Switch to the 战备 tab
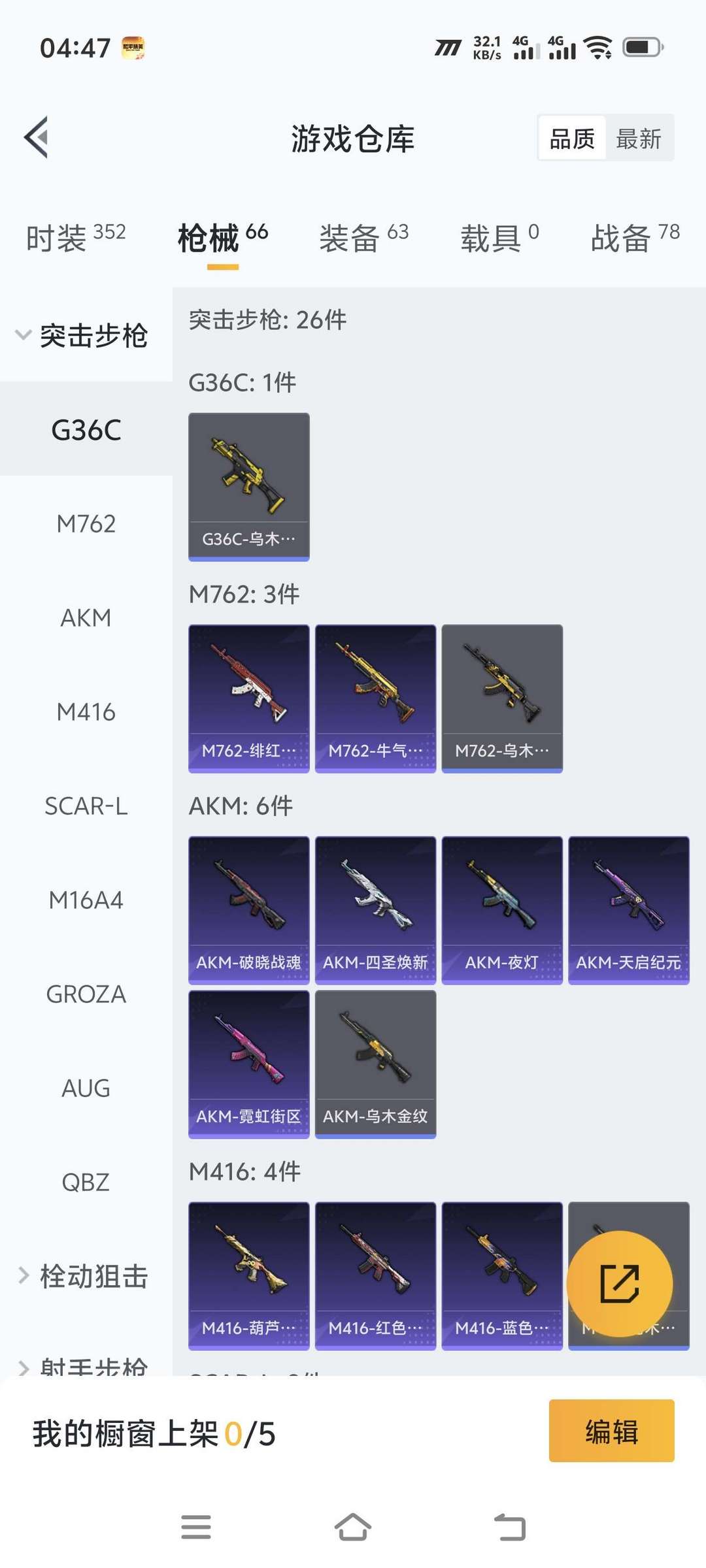Image resolution: width=706 pixels, height=1568 pixels. [635, 237]
